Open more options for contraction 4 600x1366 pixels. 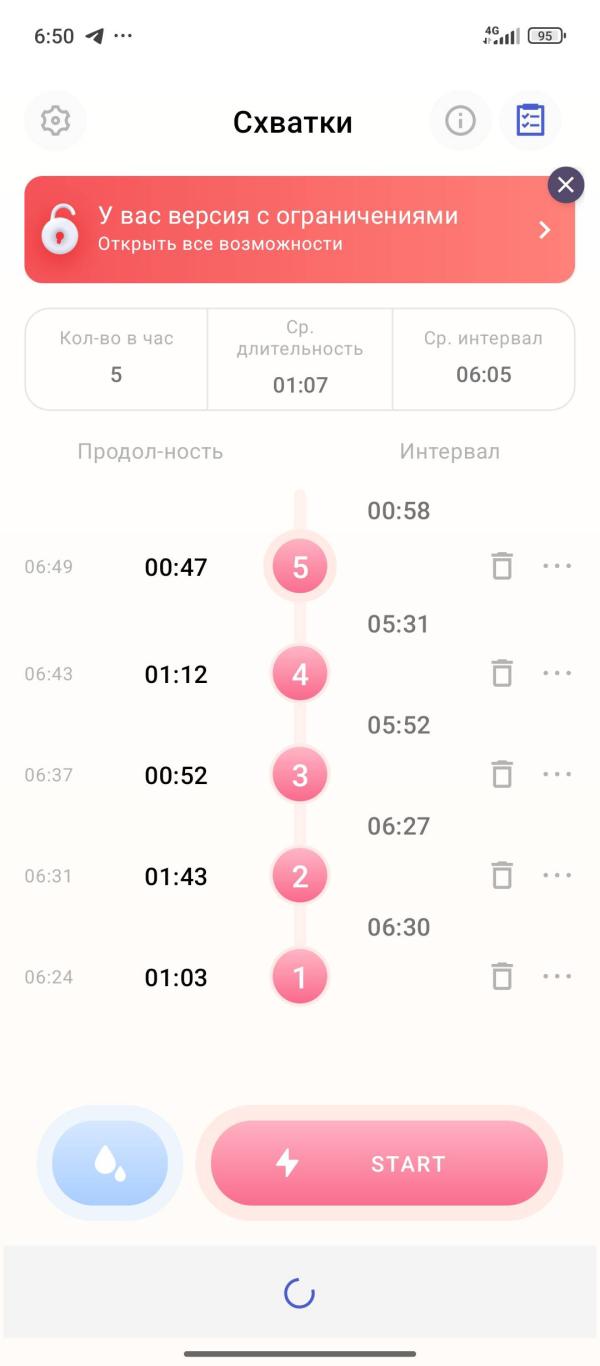pos(557,673)
